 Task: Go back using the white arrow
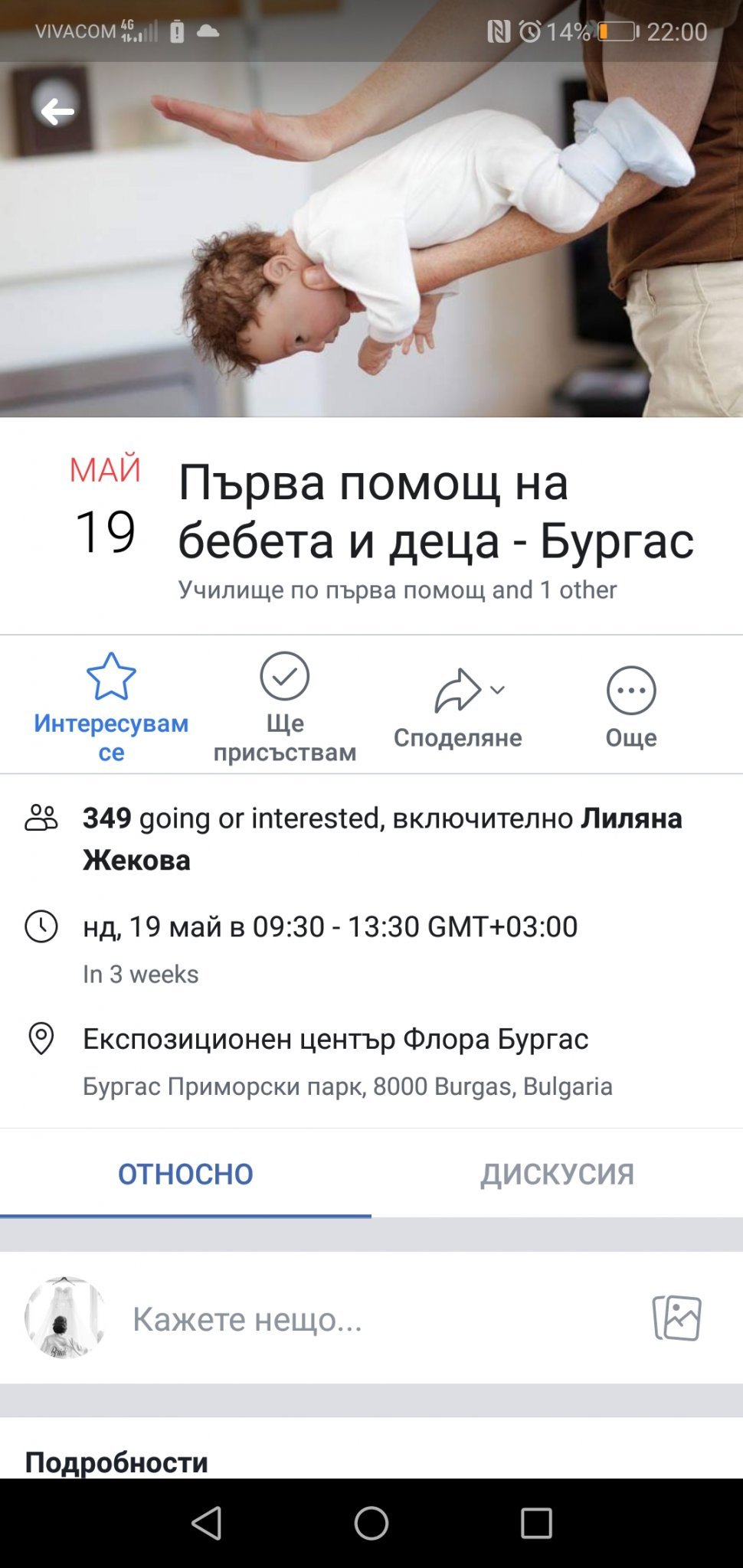click(x=57, y=112)
